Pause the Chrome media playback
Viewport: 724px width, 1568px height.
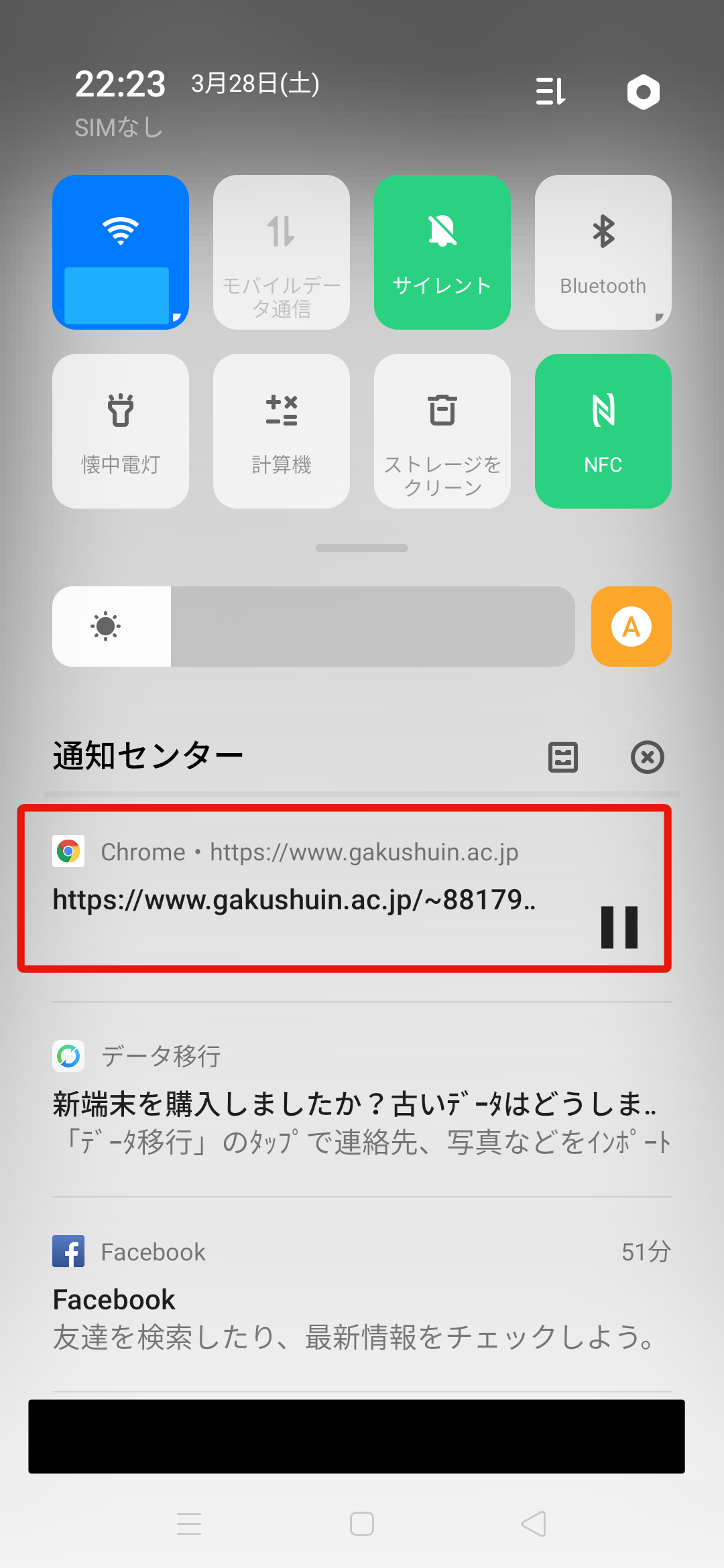pos(619,927)
